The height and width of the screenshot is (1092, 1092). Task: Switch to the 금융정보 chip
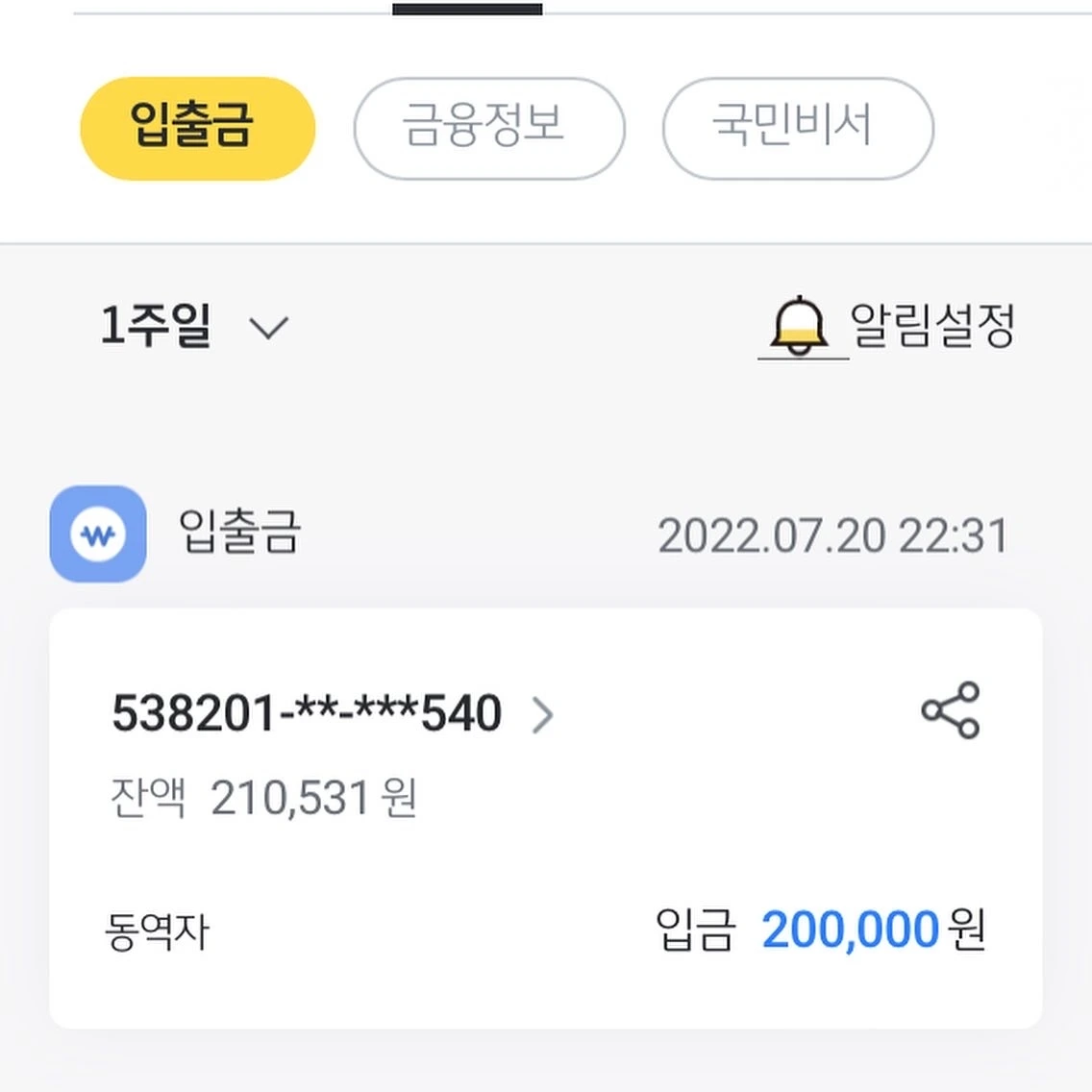coord(489,128)
